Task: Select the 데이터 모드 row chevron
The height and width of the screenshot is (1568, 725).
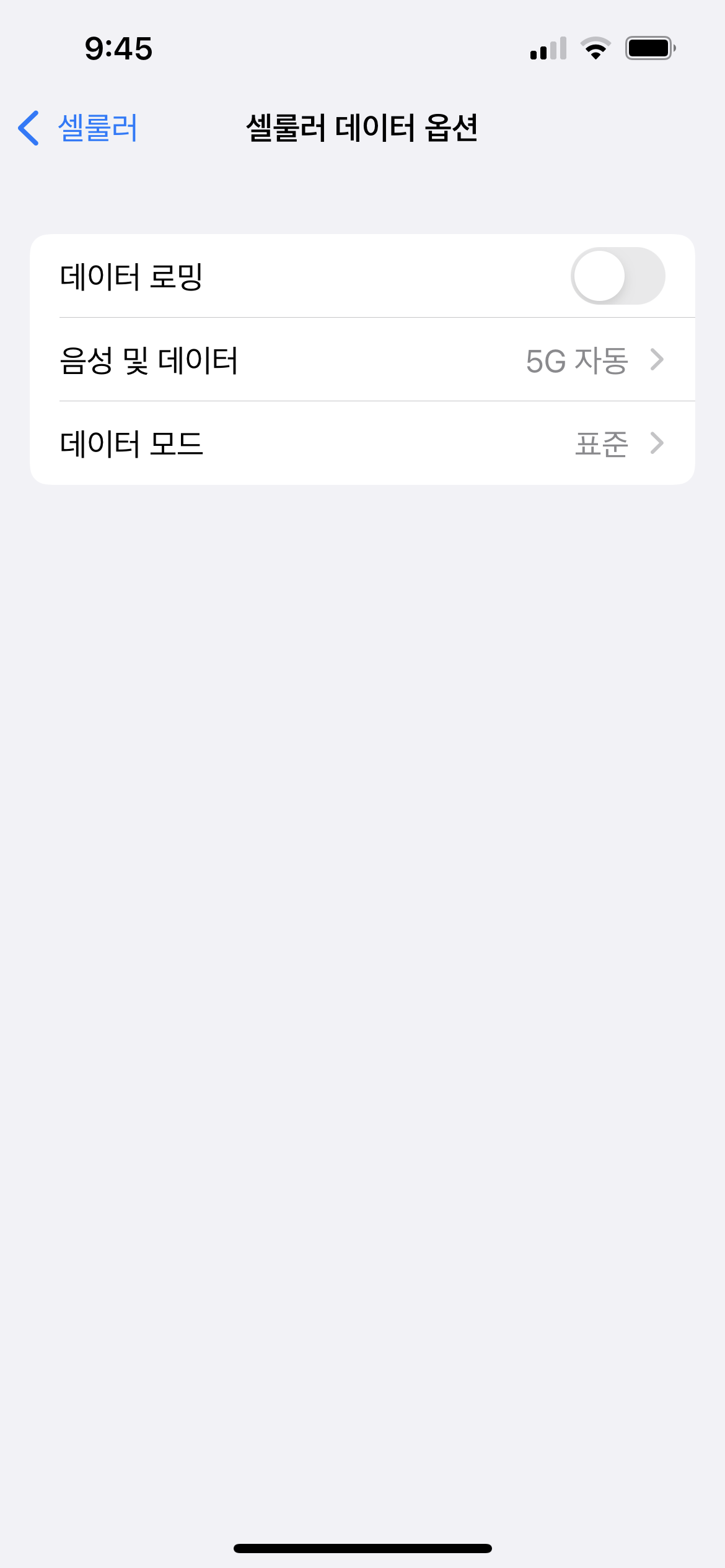Action: (x=656, y=443)
